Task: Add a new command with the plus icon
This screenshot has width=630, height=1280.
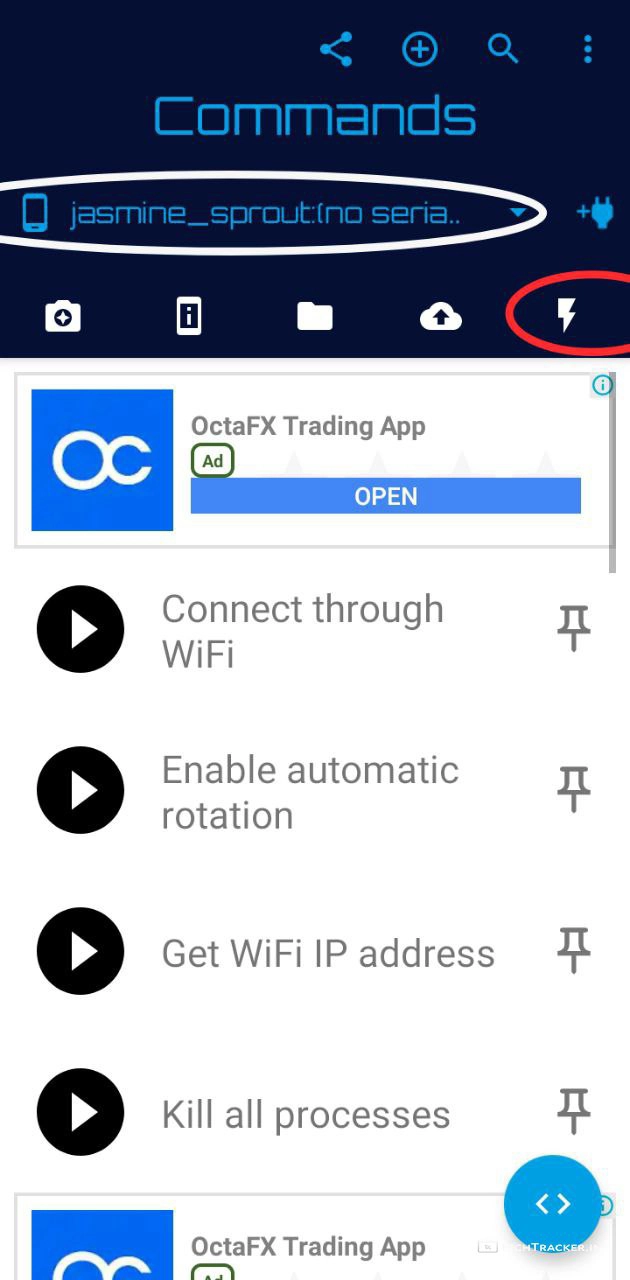Action: coord(420,49)
